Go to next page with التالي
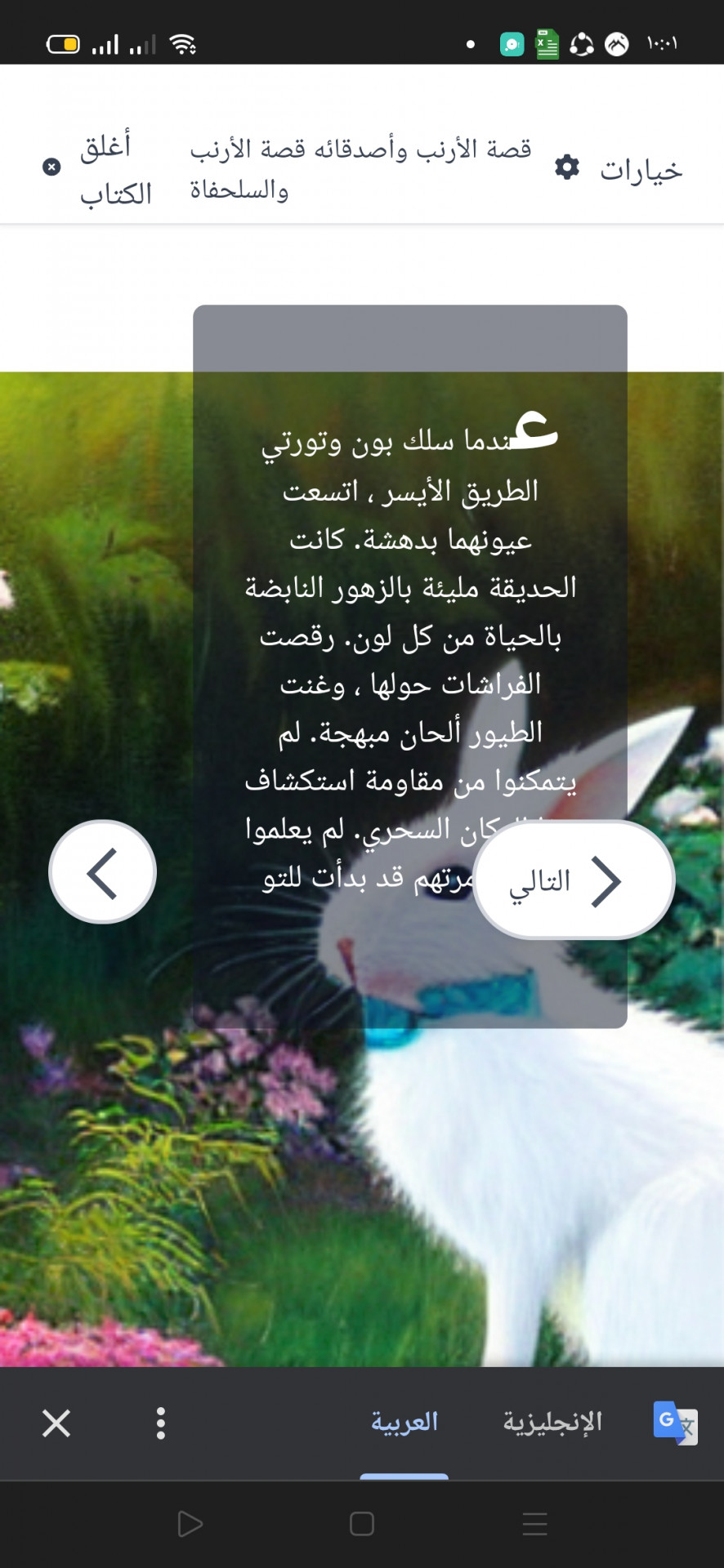This screenshot has width=724, height=1568. [574, 880]
